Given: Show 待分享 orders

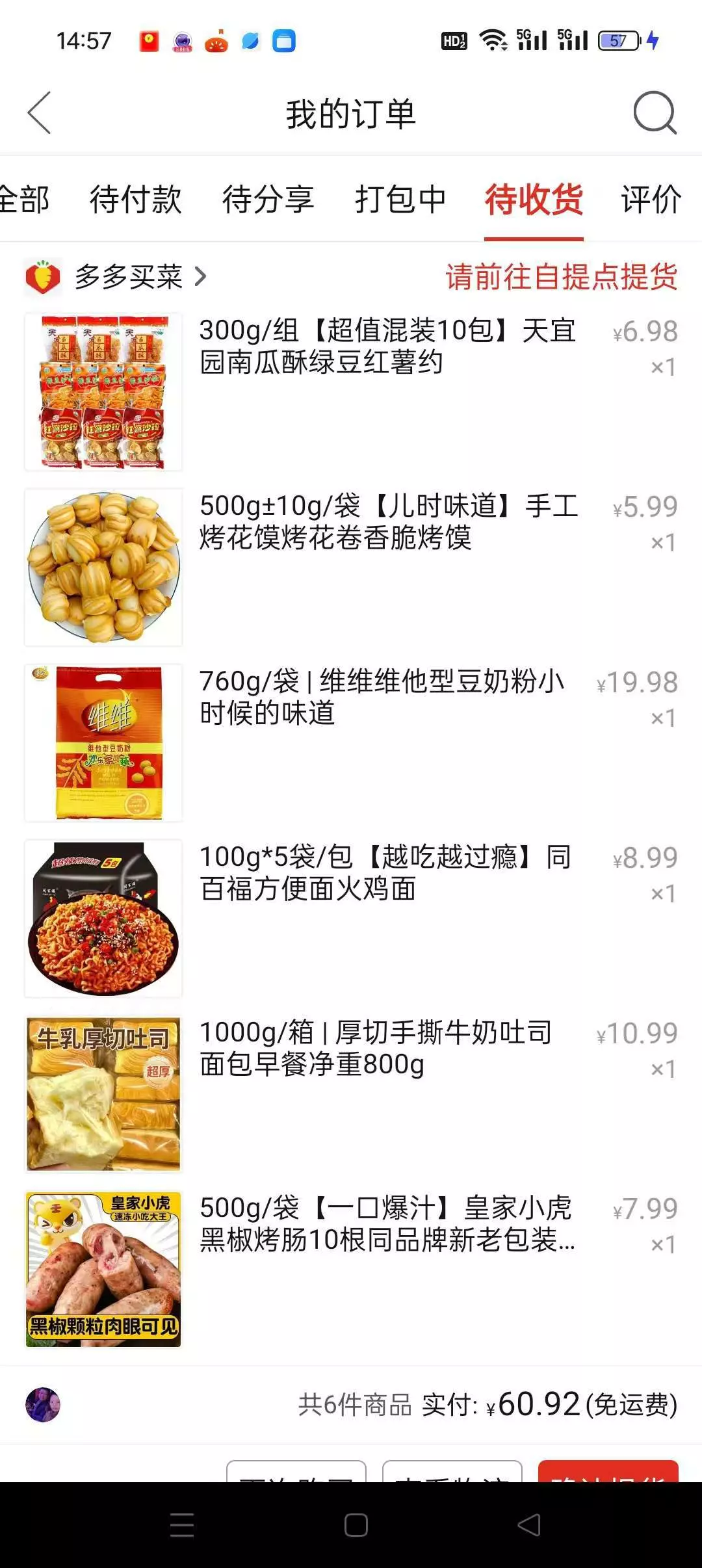Looking at the screenshot, I should coord(268,199).
